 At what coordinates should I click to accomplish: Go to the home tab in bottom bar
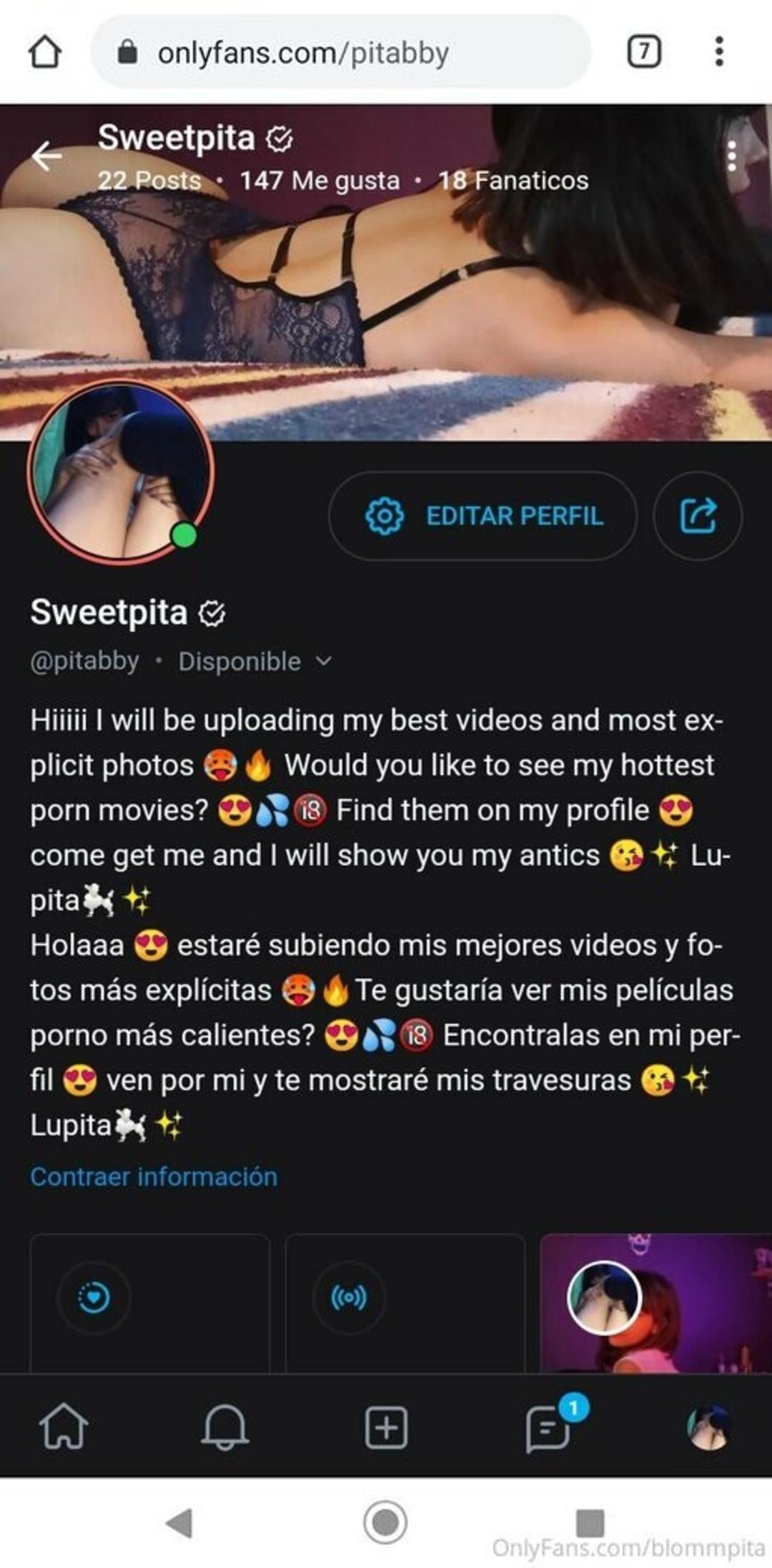point(64,1426)
